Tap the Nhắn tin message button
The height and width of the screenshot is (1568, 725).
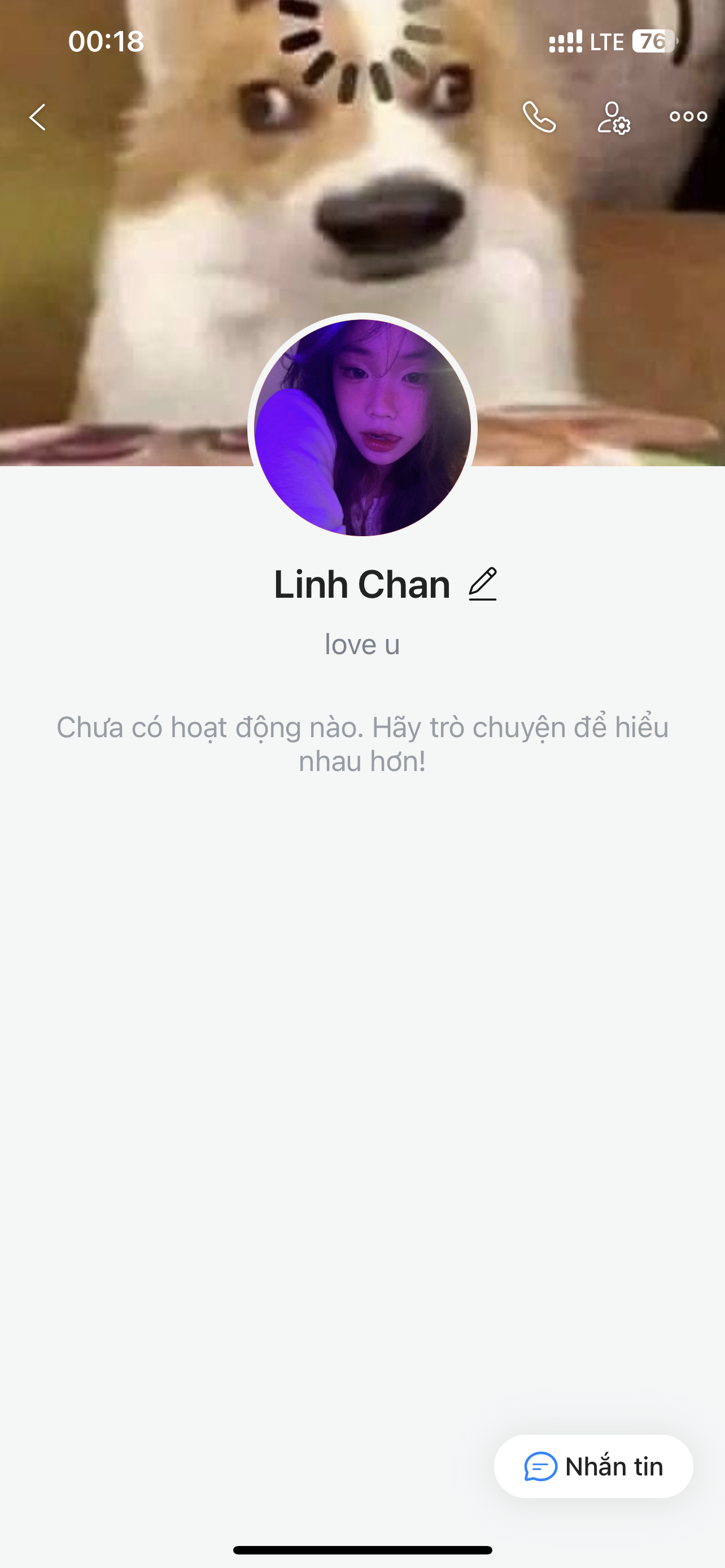(593, 1466)
